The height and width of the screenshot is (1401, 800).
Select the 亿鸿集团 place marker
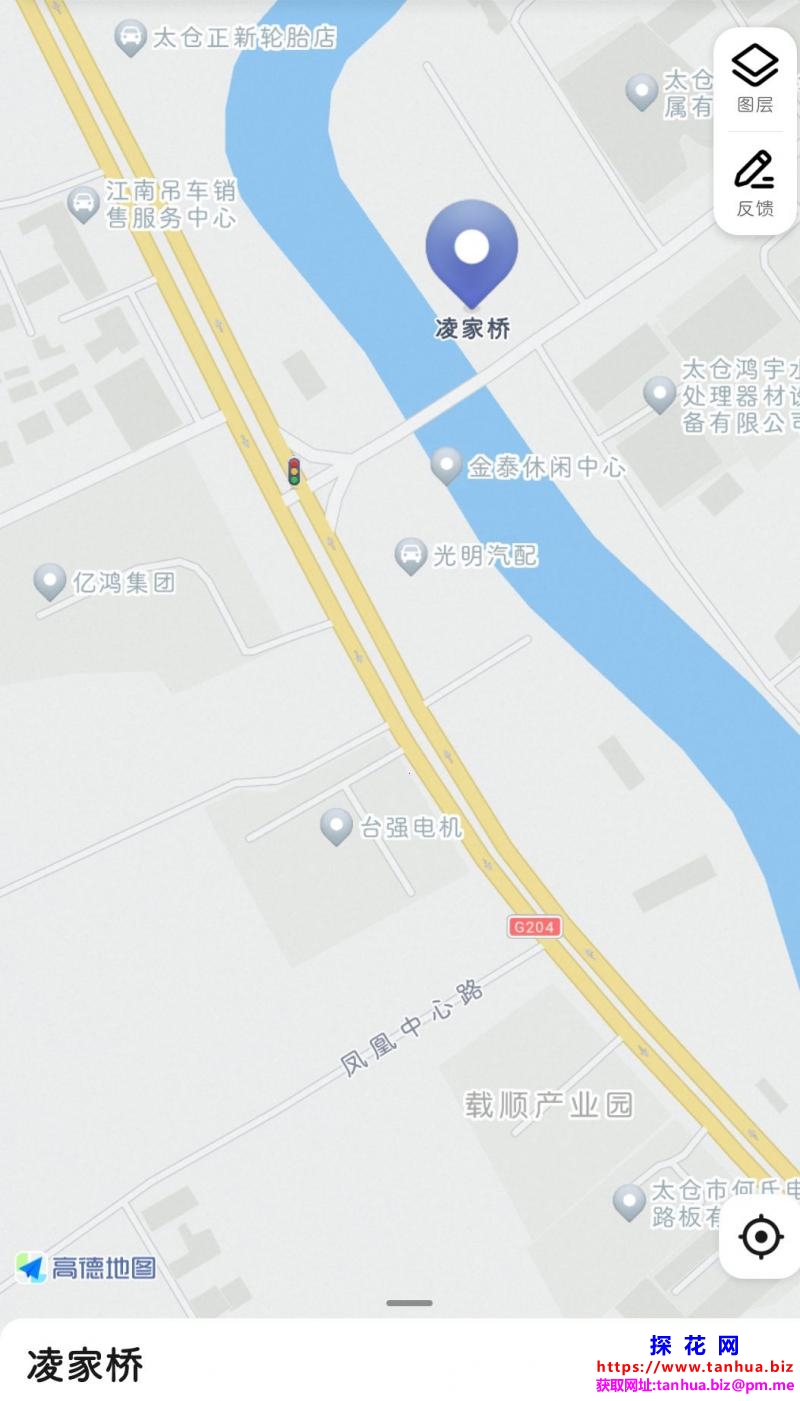coord(50,581)
